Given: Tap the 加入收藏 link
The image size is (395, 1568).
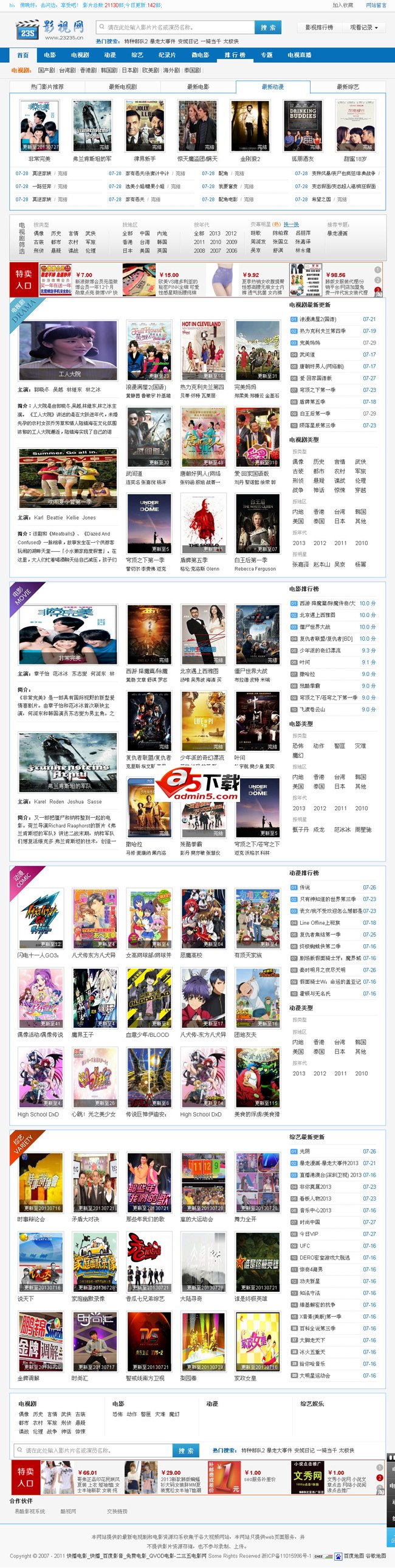Looking at the screenshot, I should click(342, 5).
